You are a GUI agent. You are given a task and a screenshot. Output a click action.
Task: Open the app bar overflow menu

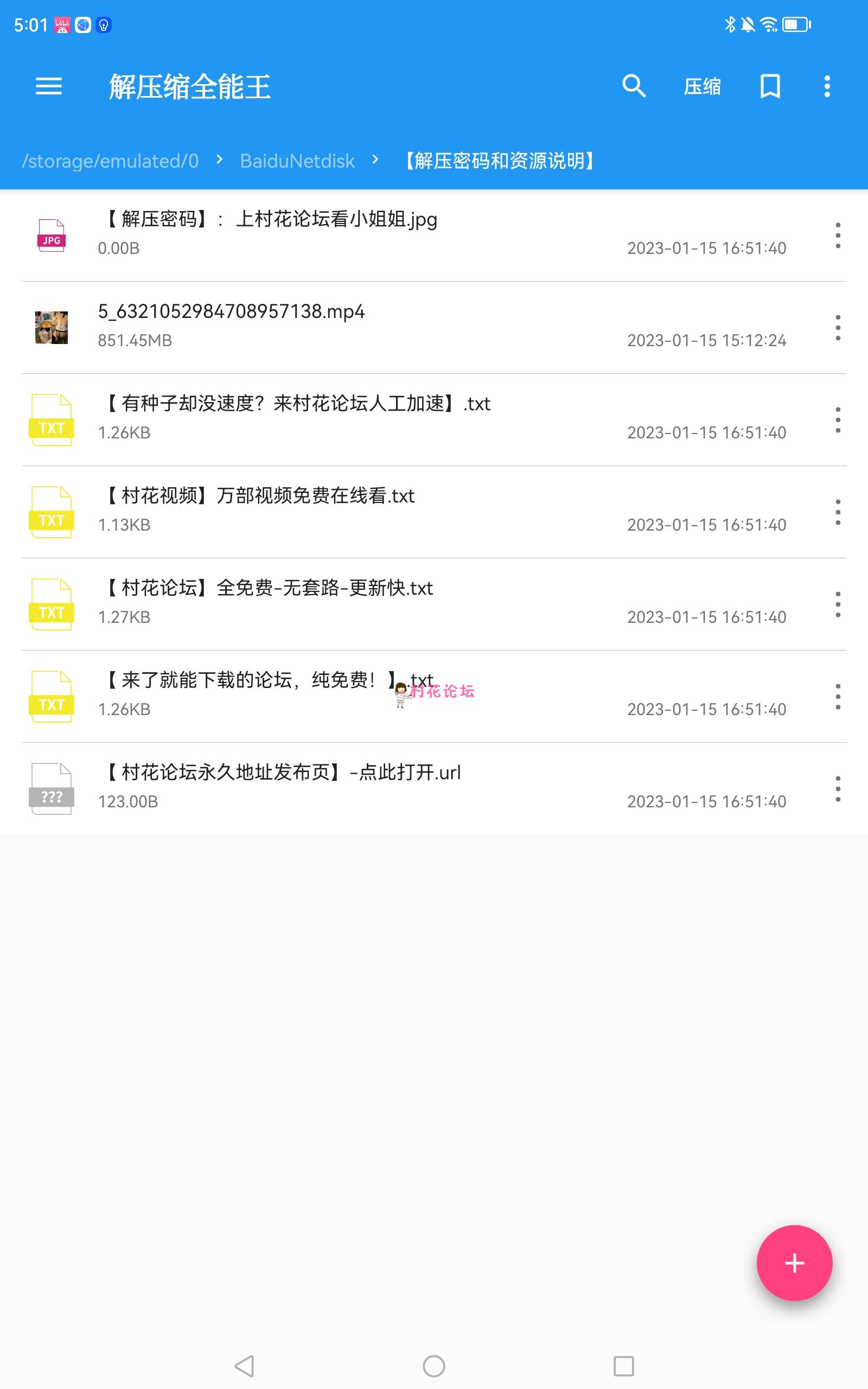click(827, 87)
